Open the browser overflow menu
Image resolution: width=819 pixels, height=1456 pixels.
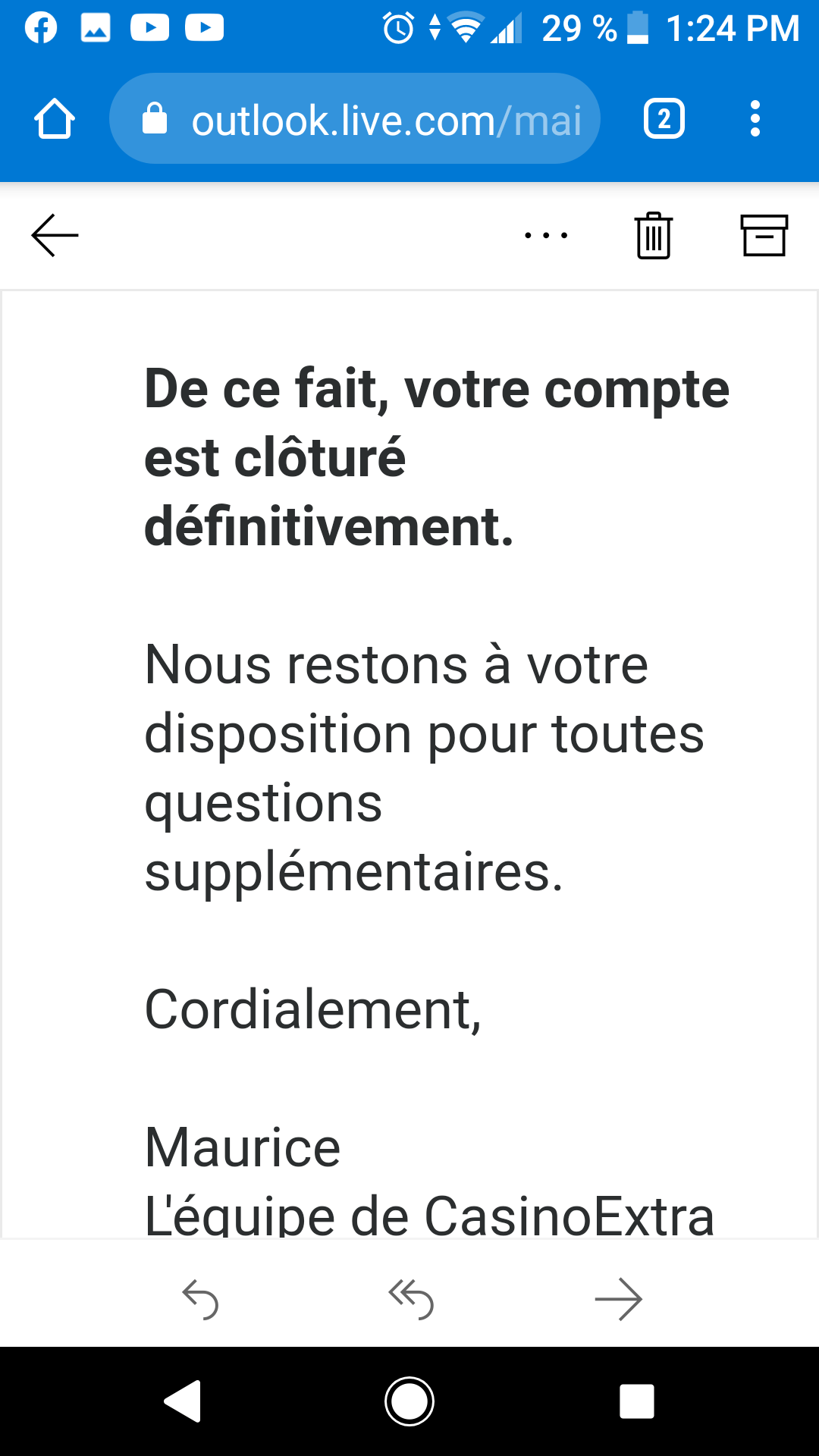point(755,119)
